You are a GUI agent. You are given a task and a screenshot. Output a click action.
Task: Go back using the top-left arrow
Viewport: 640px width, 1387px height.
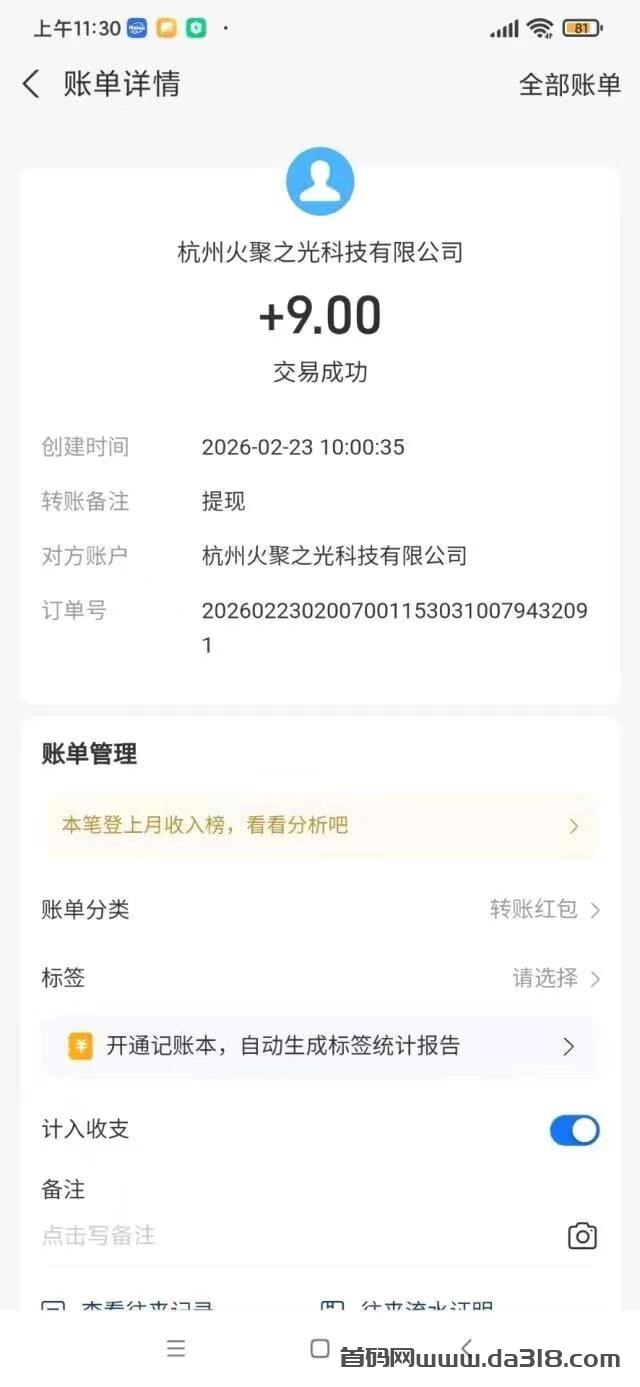pos(32,84)
